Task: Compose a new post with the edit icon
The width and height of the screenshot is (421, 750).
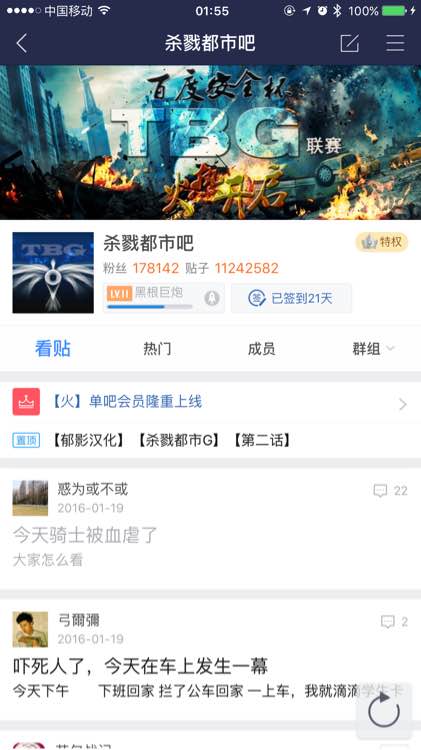Action: [349, 44]
